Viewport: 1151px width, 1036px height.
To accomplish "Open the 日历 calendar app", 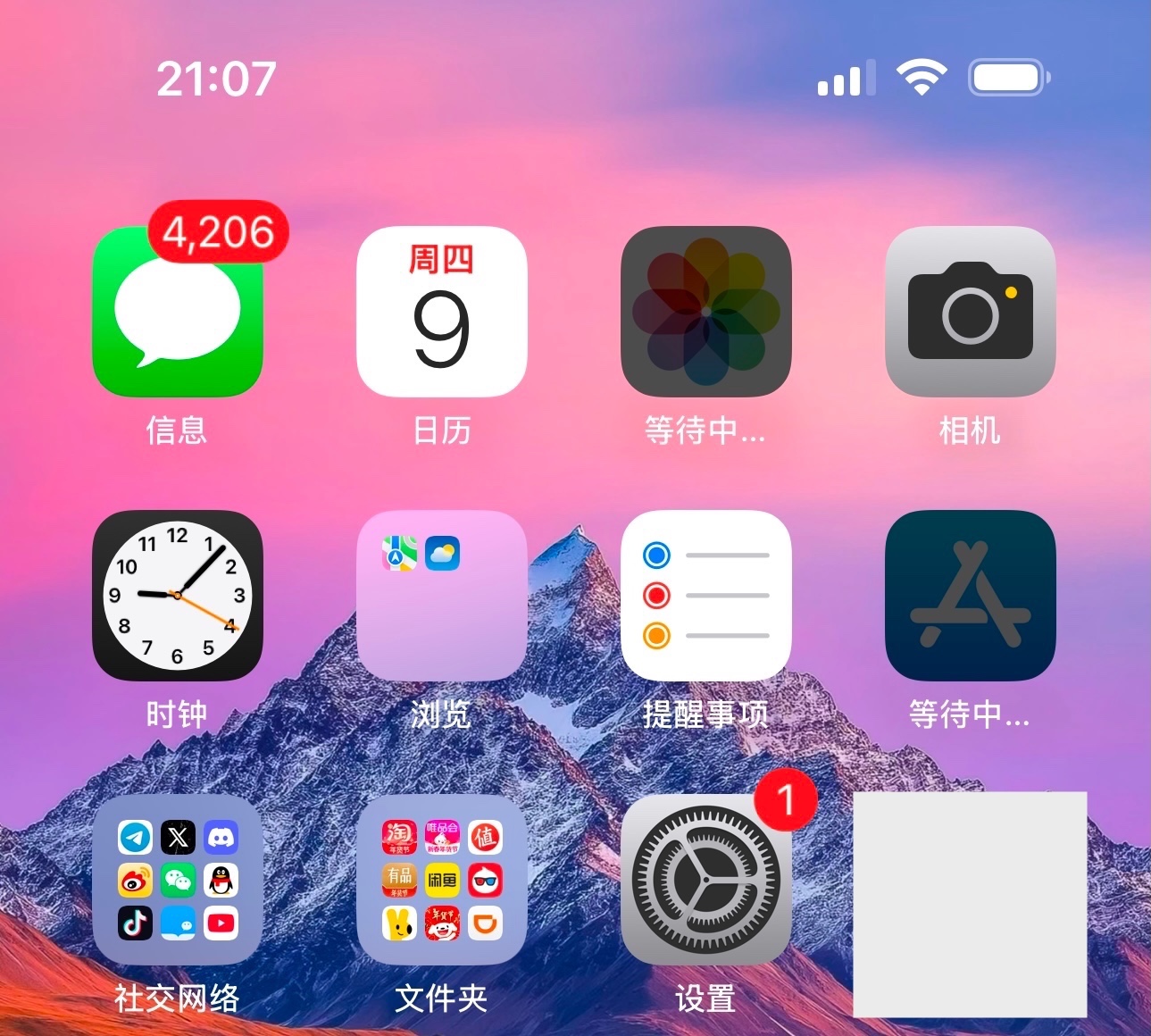I will (x=441, y=312).
